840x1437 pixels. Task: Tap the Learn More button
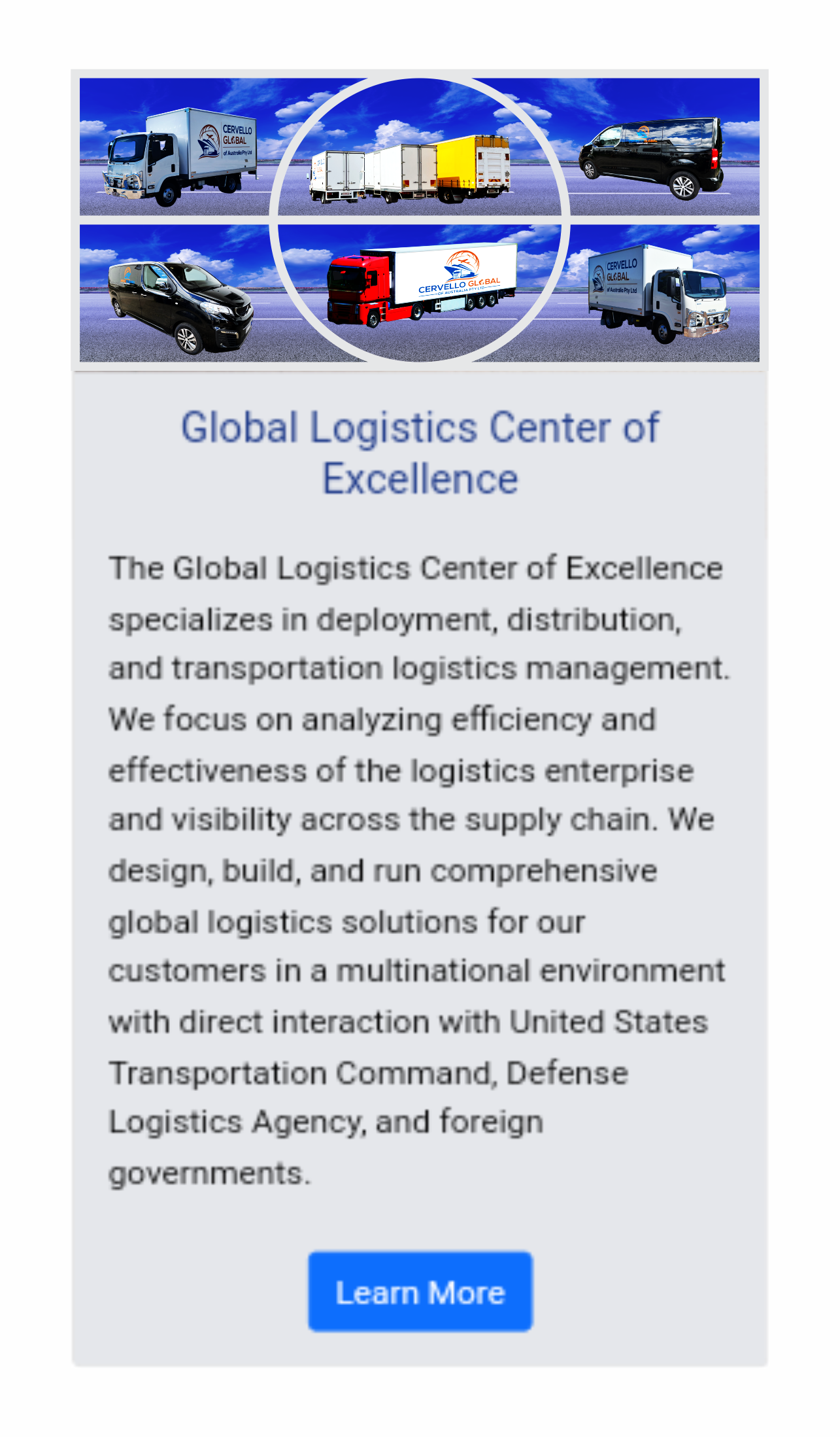420,1292
